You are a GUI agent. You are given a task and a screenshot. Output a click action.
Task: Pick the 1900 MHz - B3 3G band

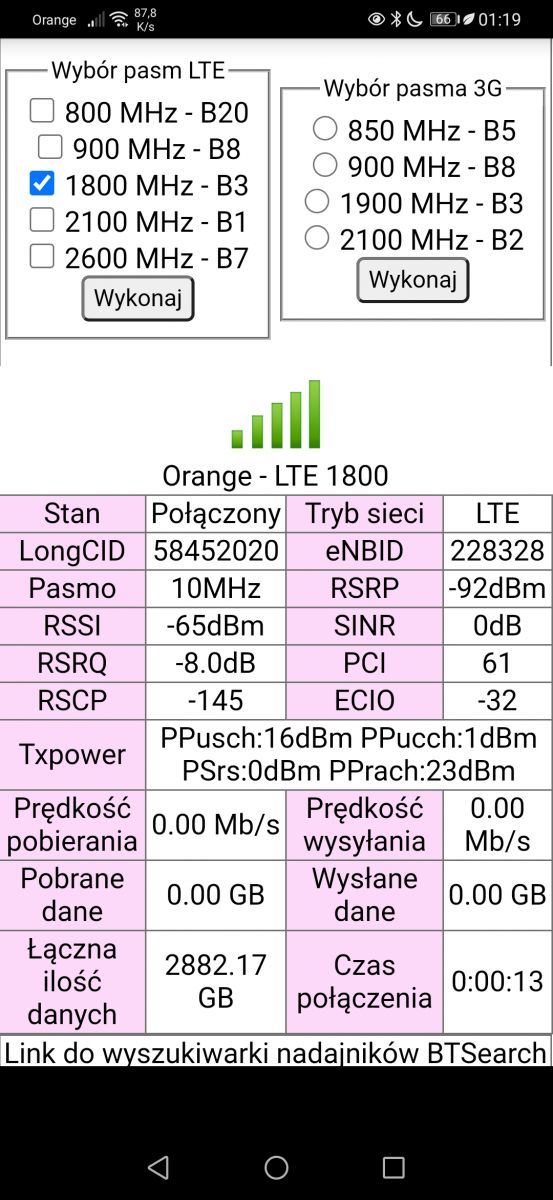click(316, 201)
